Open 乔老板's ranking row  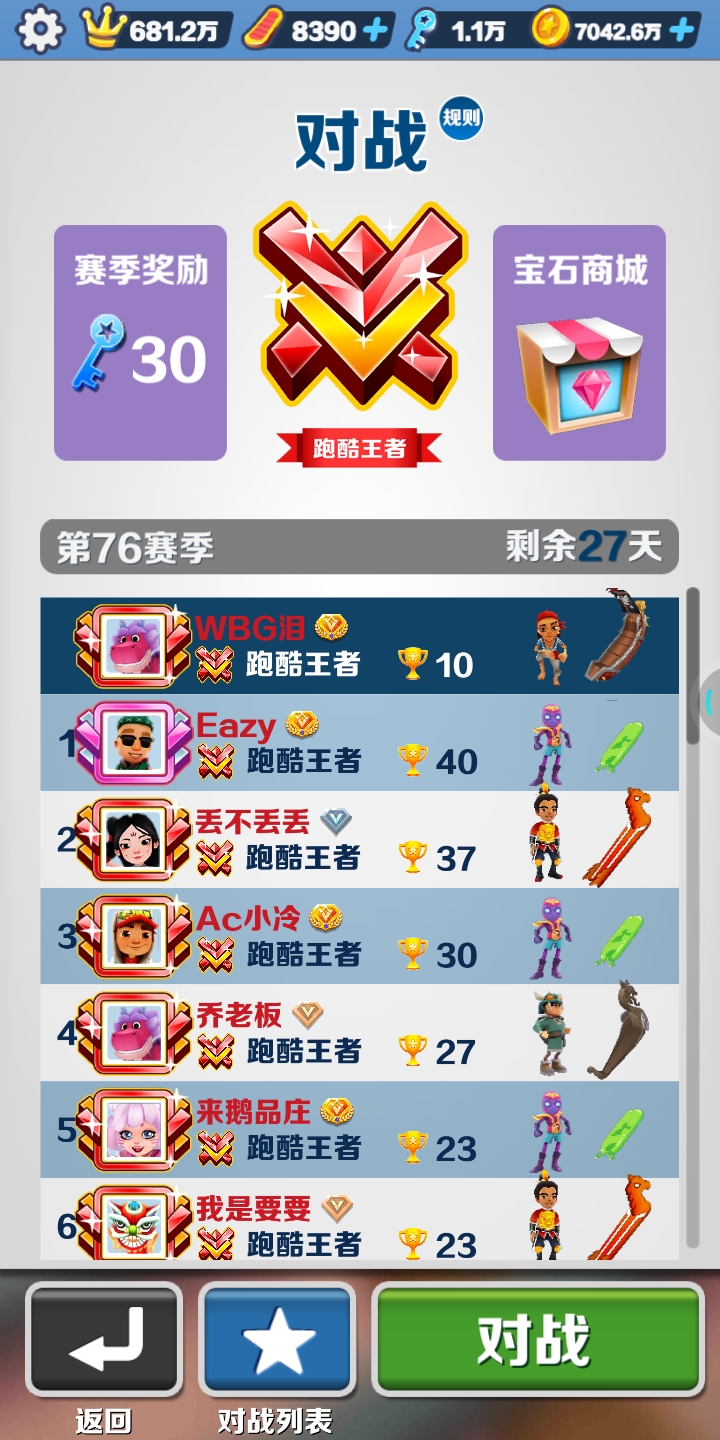(360, 1033)
